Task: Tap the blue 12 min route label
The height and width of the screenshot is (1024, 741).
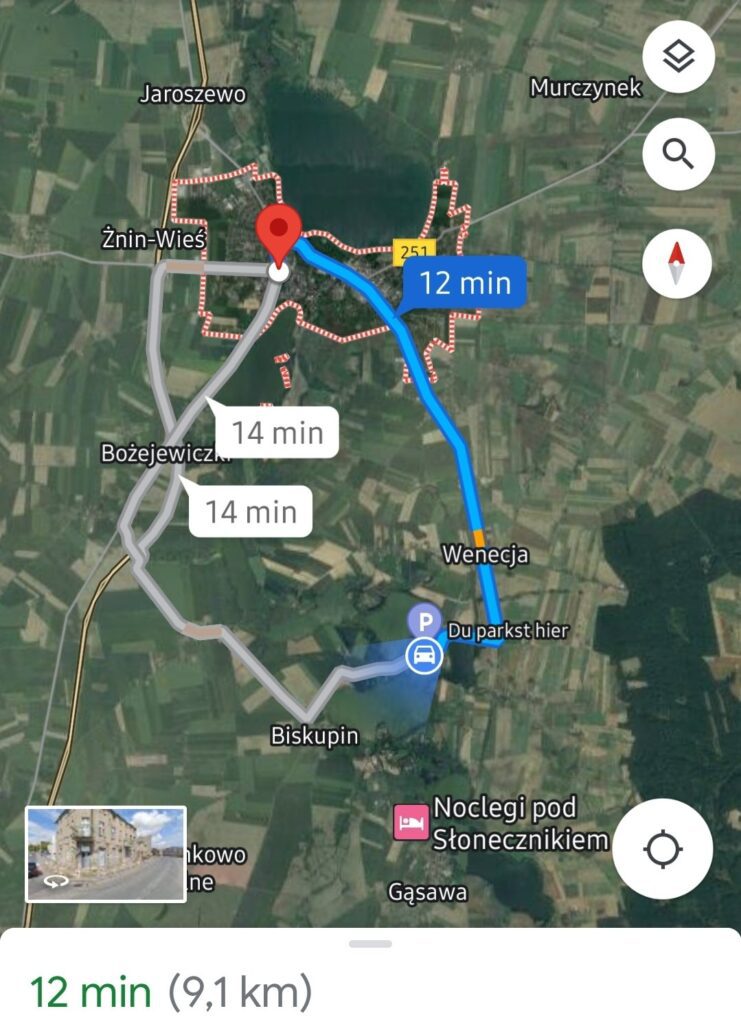Action: pyautogui.click(x=465, y=283)
